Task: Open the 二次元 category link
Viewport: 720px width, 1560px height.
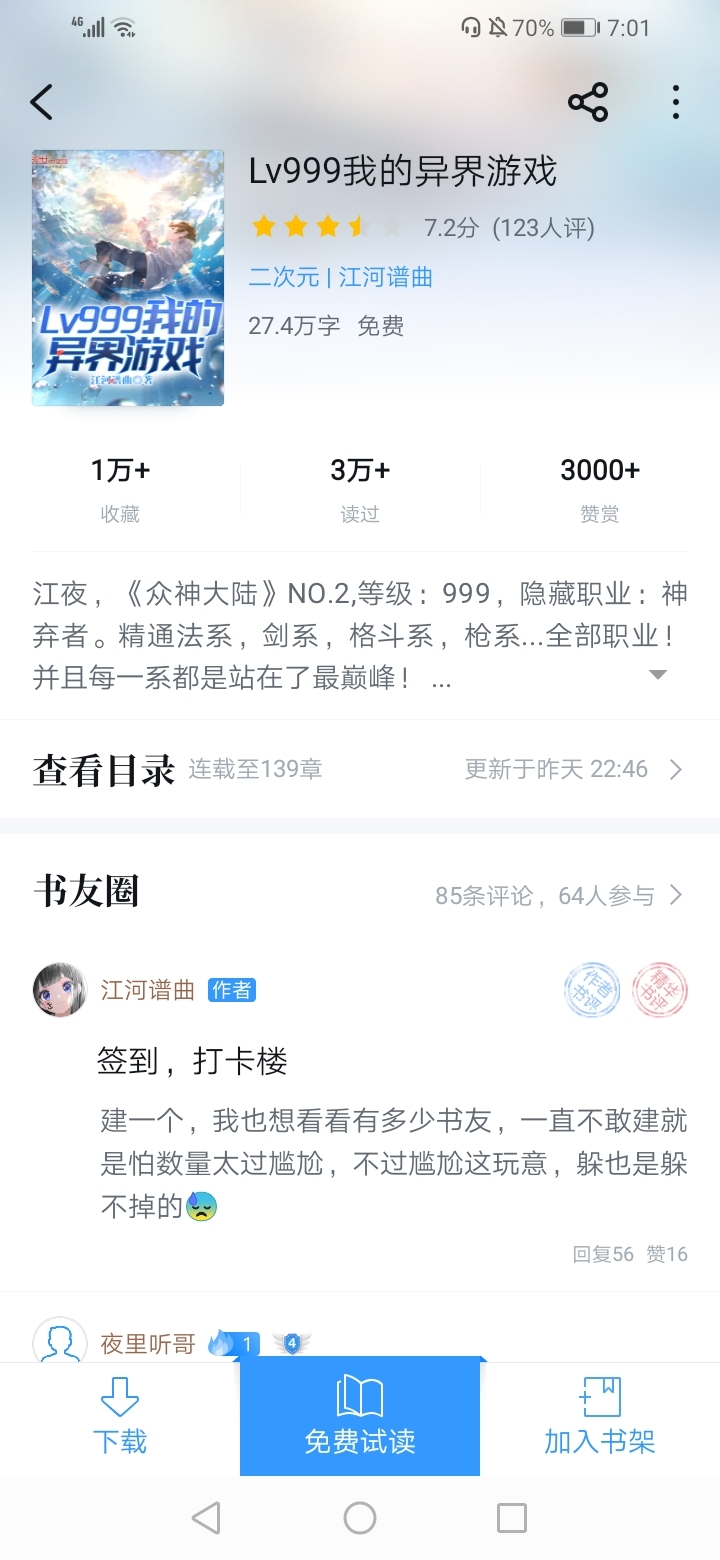Action: click(284, 277)
